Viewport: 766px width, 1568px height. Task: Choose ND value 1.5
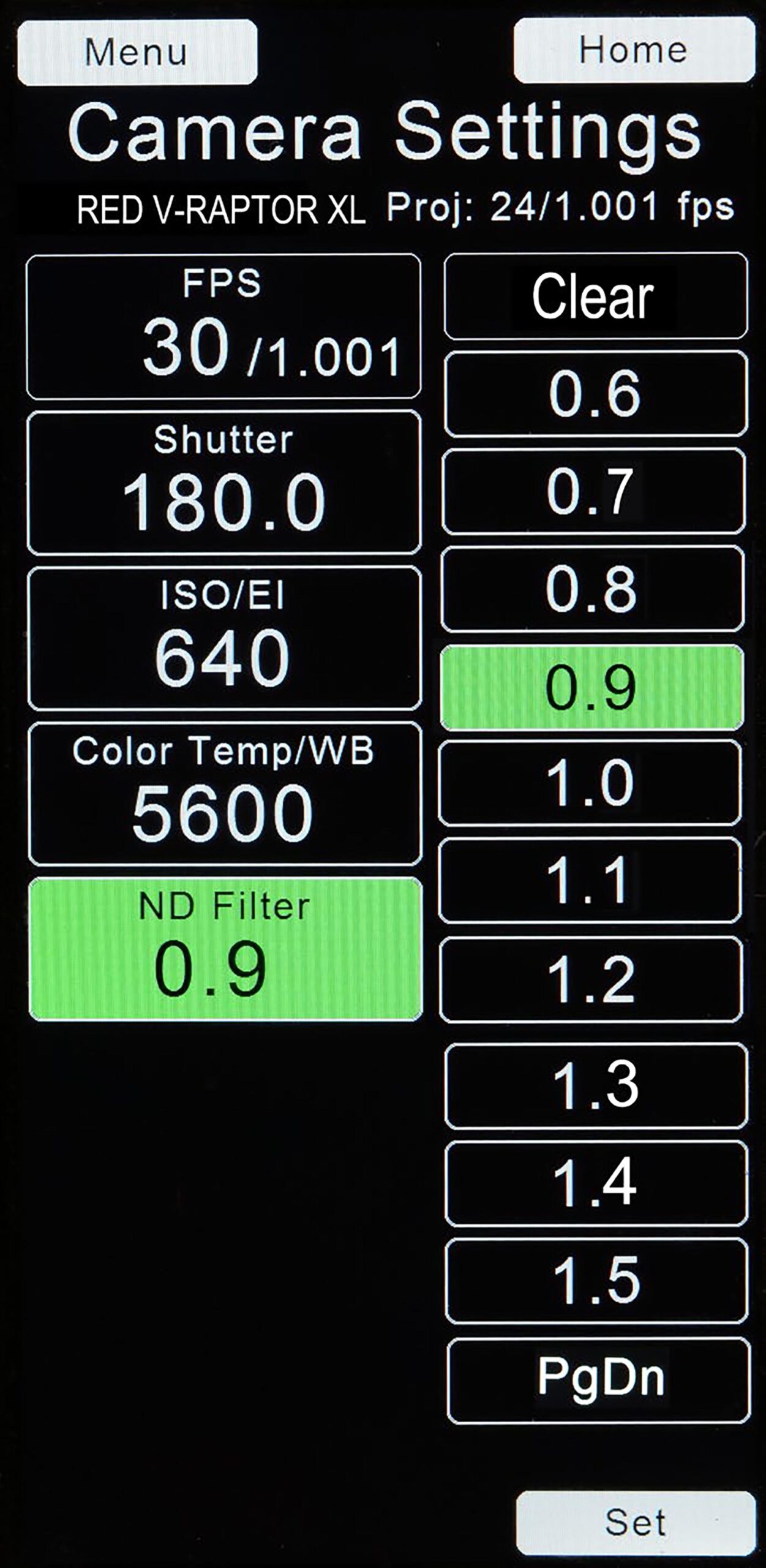click(x=596, y=1281)
